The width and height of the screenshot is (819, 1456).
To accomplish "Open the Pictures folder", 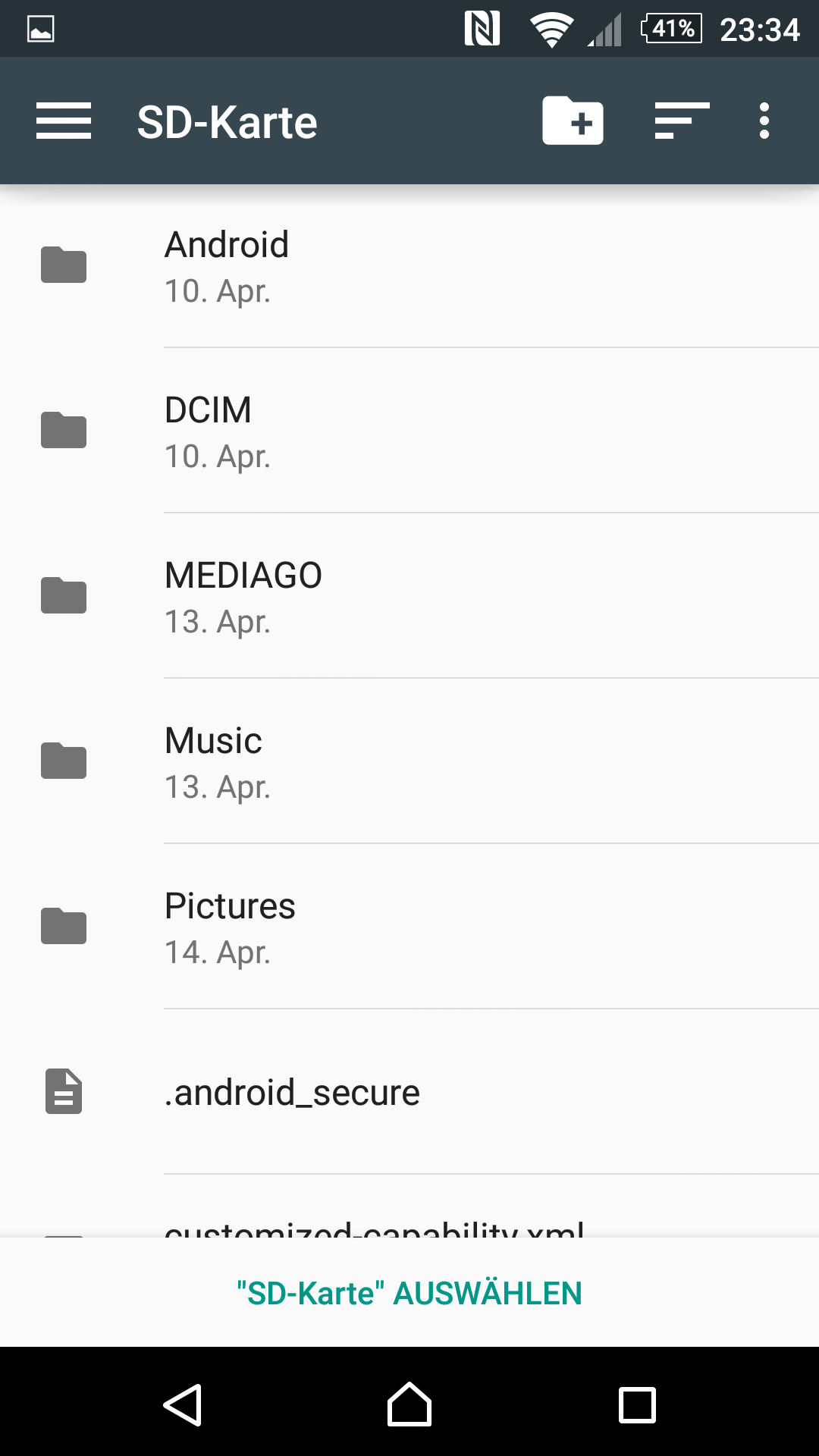I will pos(409,927).
